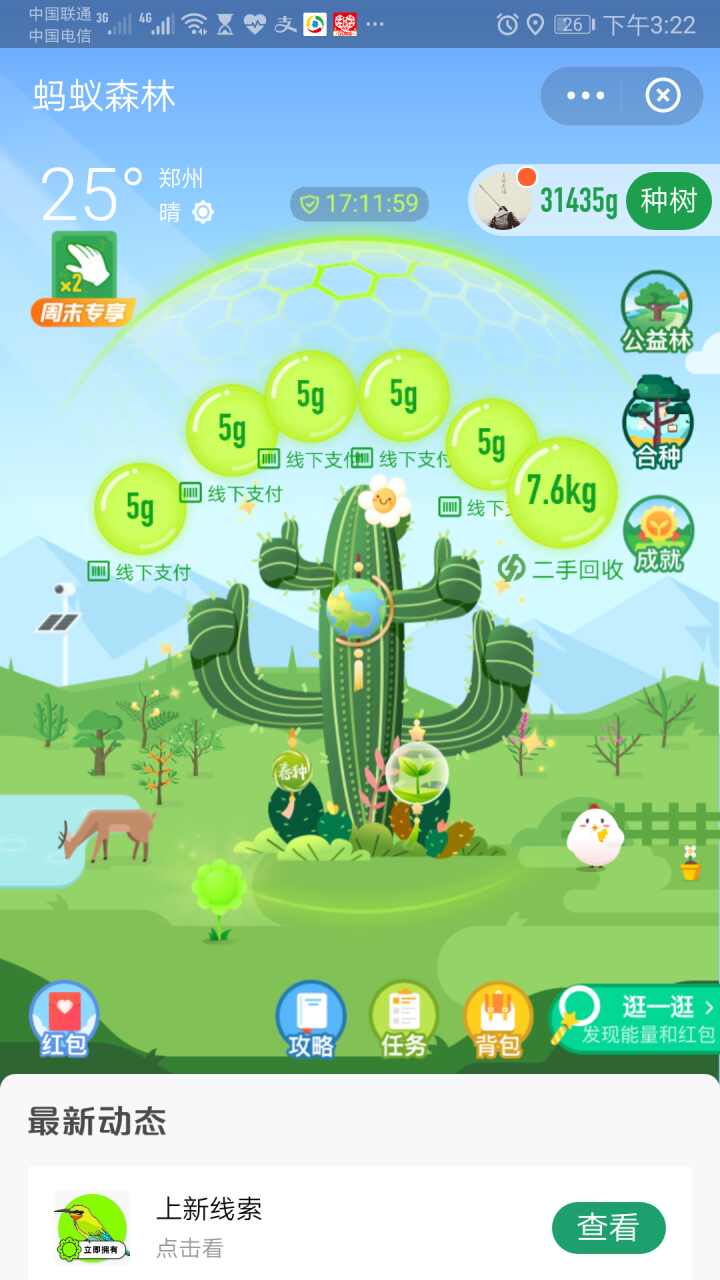View the 成就 achievements
Viewport: 720px width, 1280px height.
[x=657, y=535]
